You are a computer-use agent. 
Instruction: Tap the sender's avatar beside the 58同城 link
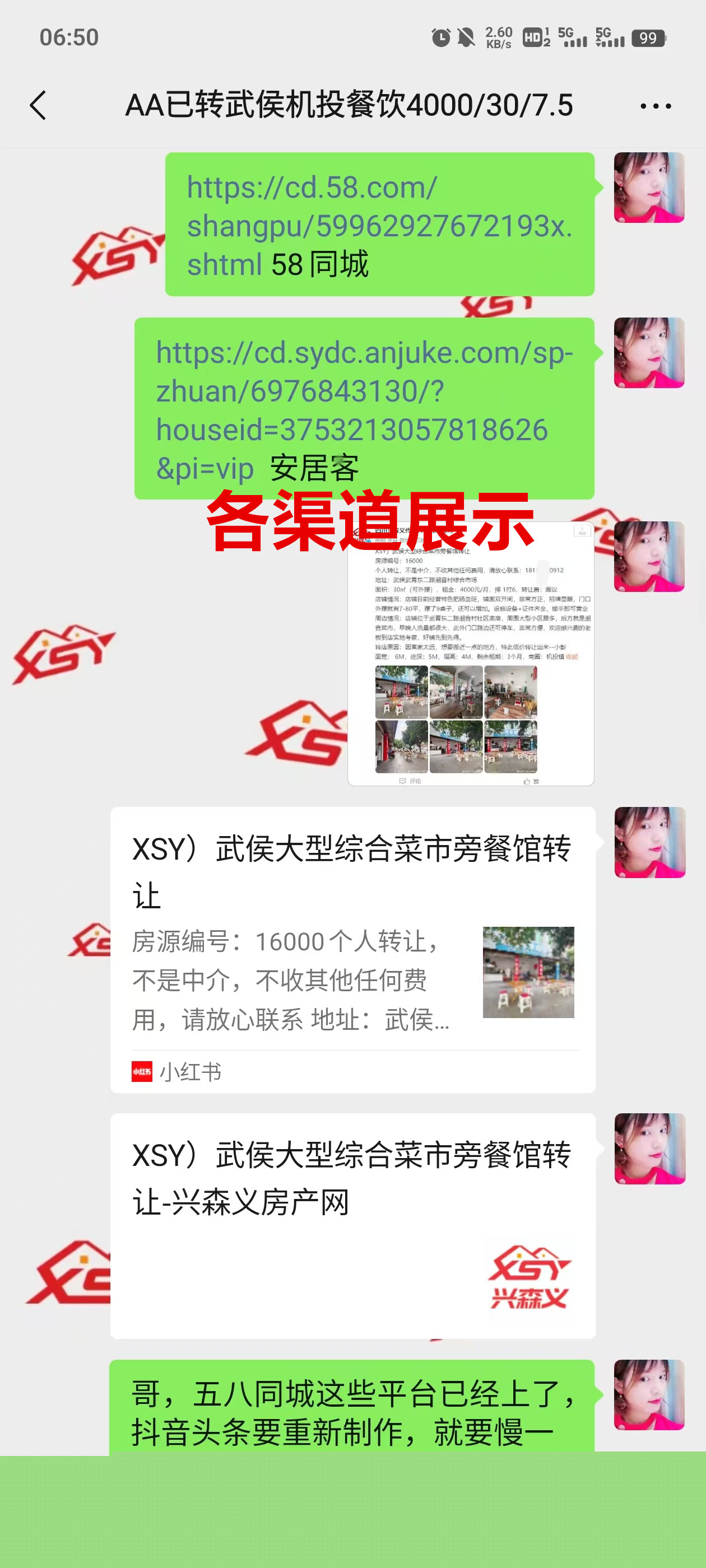click(649, 188)
